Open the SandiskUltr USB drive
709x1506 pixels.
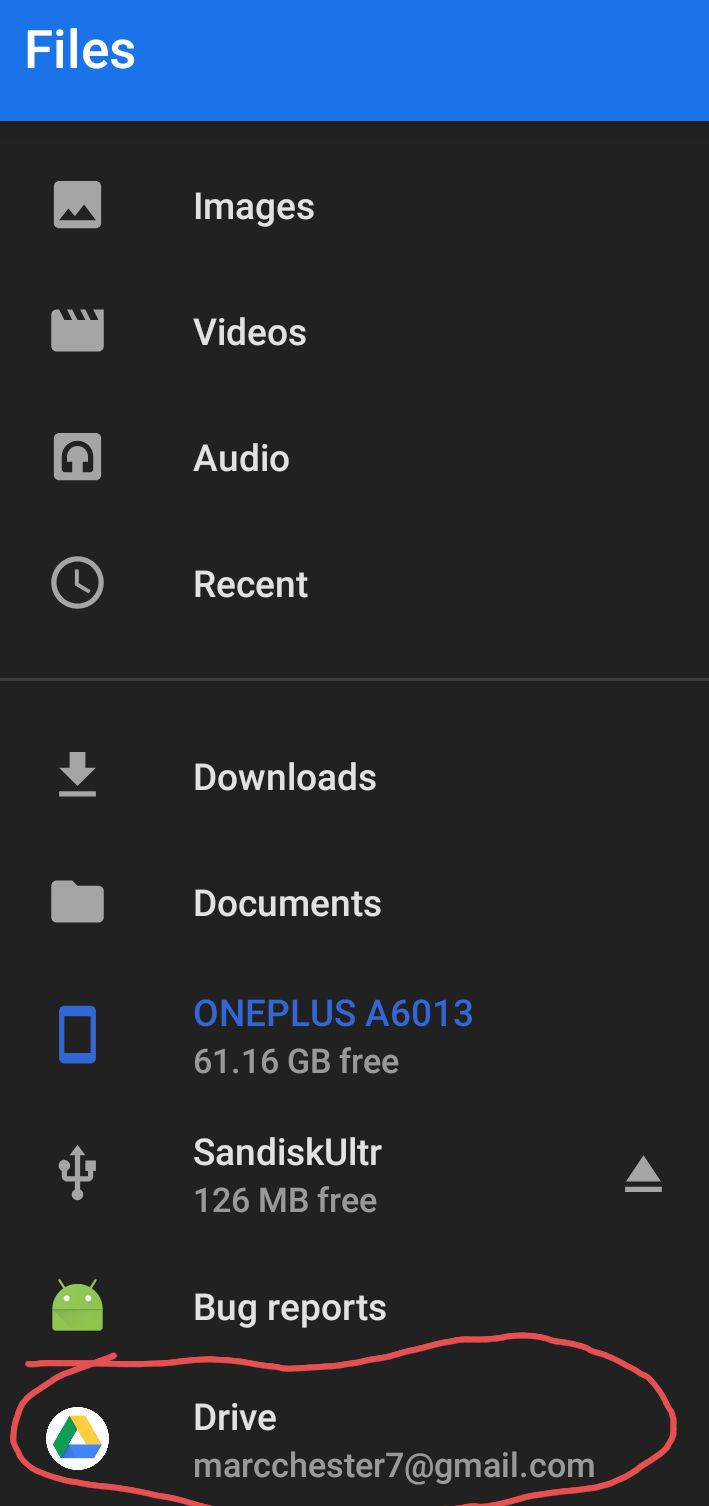coord(300,1174)
